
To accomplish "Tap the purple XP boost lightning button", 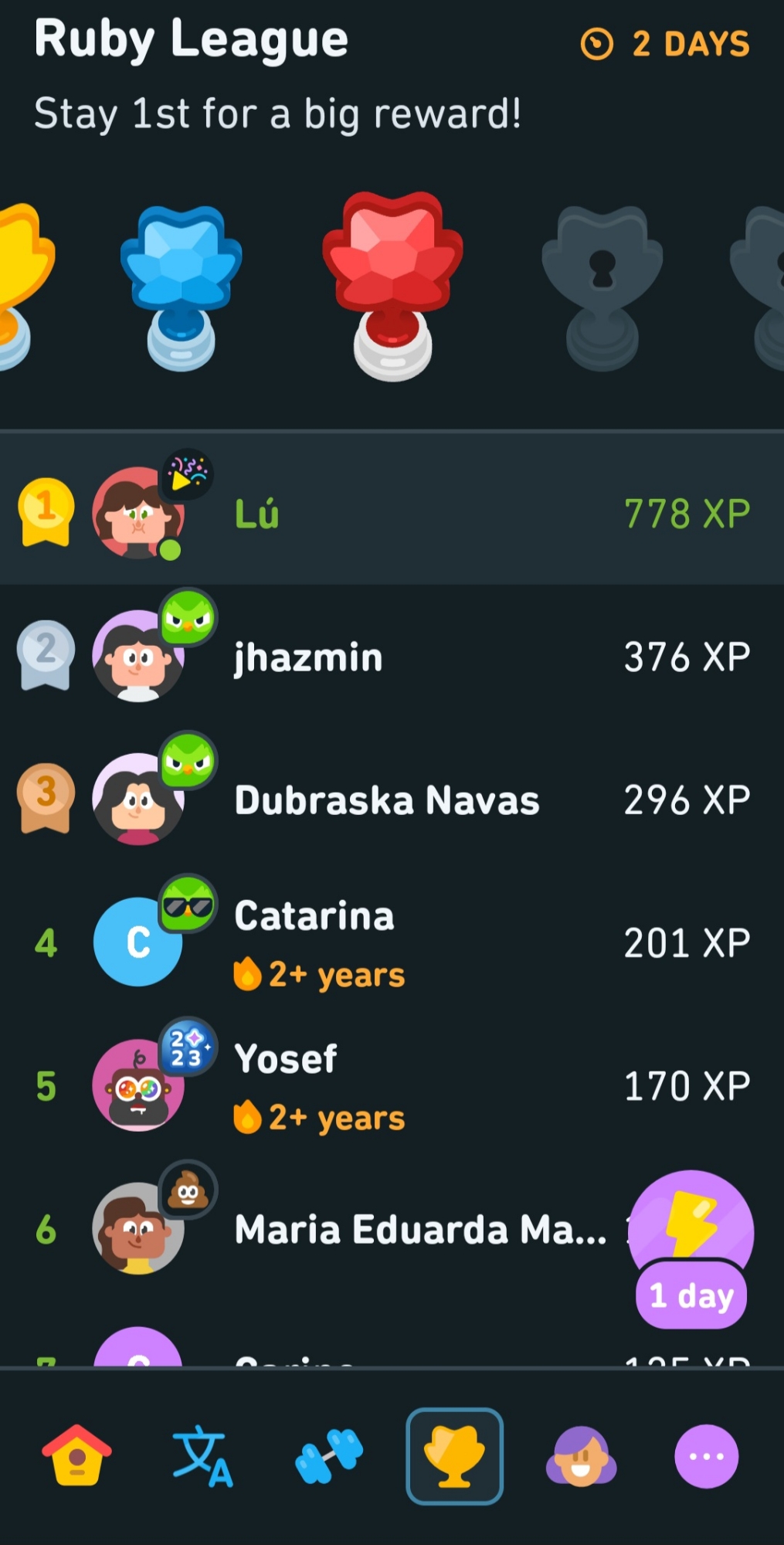I will click(691, 1228).
